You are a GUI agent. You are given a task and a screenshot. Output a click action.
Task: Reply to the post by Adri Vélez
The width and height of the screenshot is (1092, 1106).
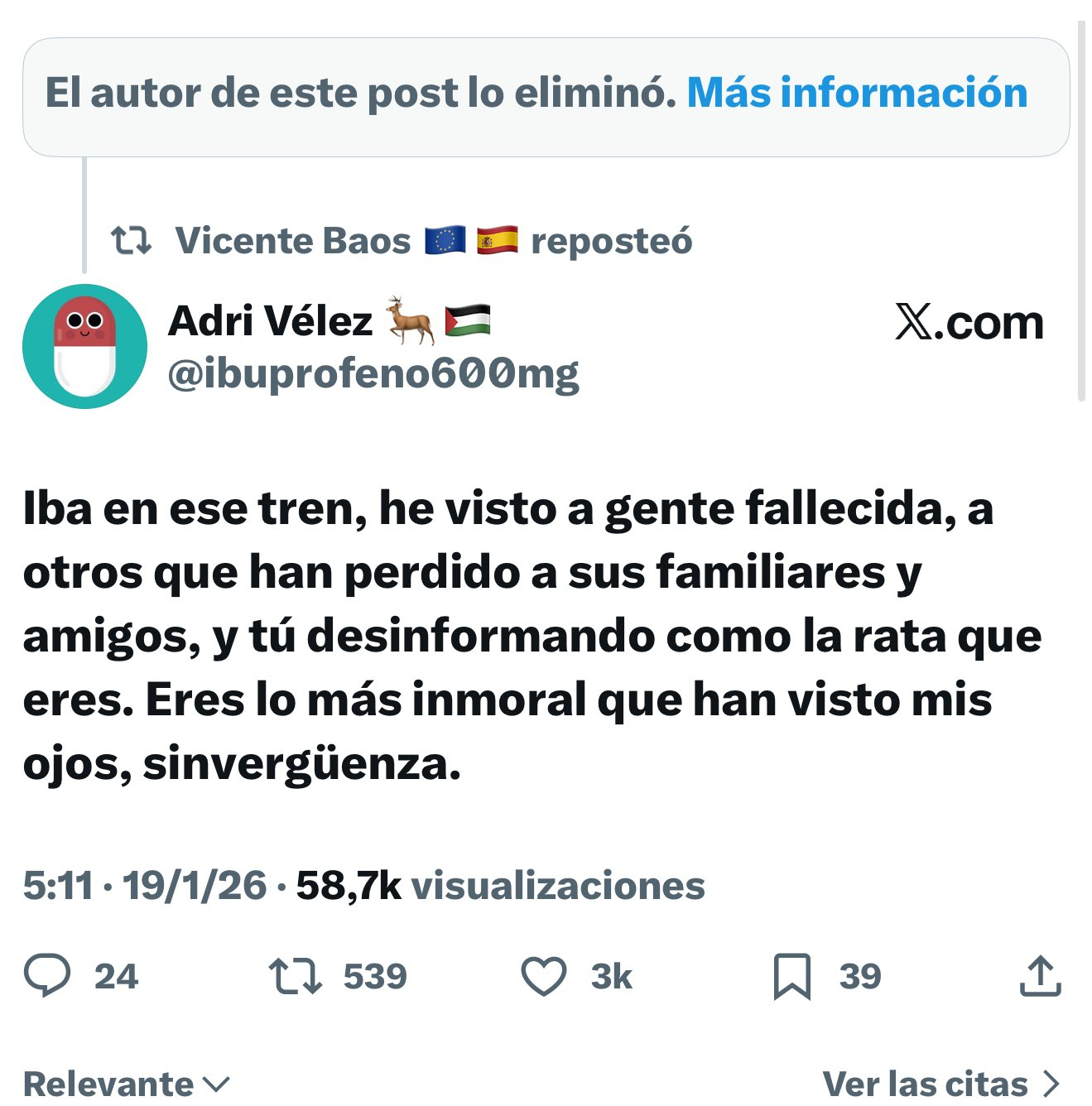(x=48, y=975)
